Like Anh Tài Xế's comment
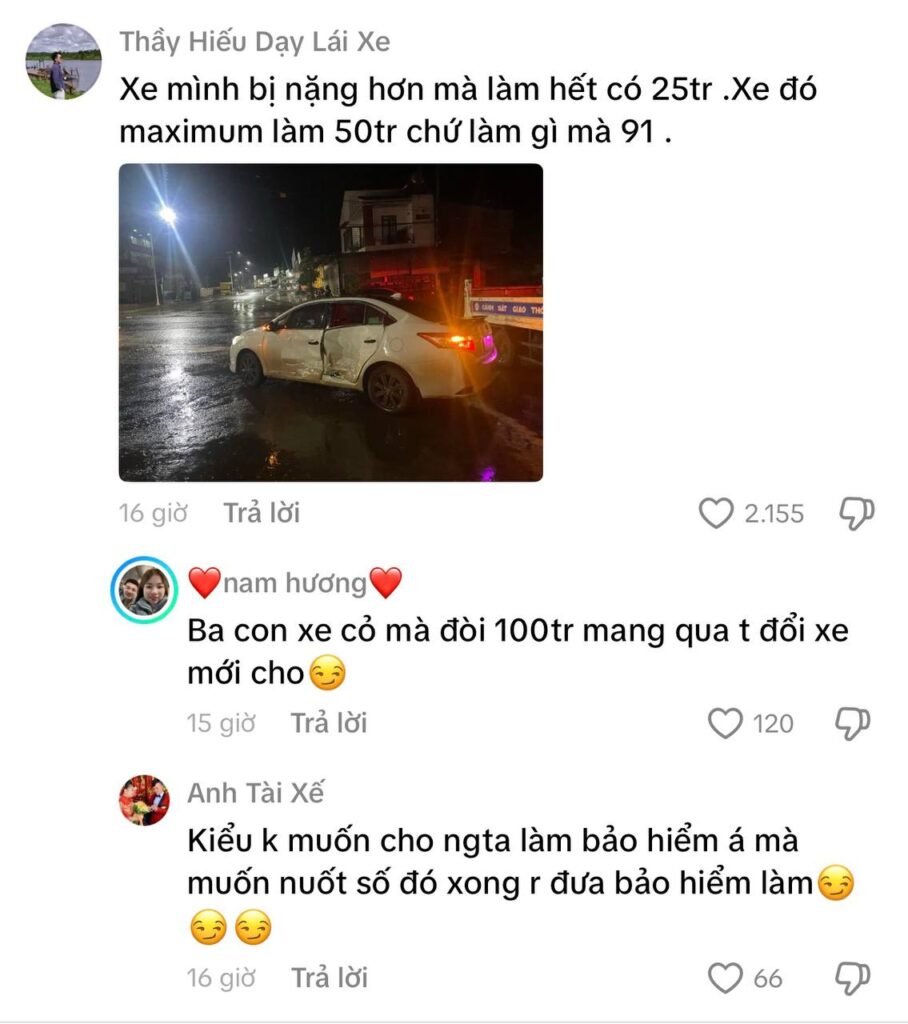The width and height of the screenshot is (908, 1024). pos(726,978)
